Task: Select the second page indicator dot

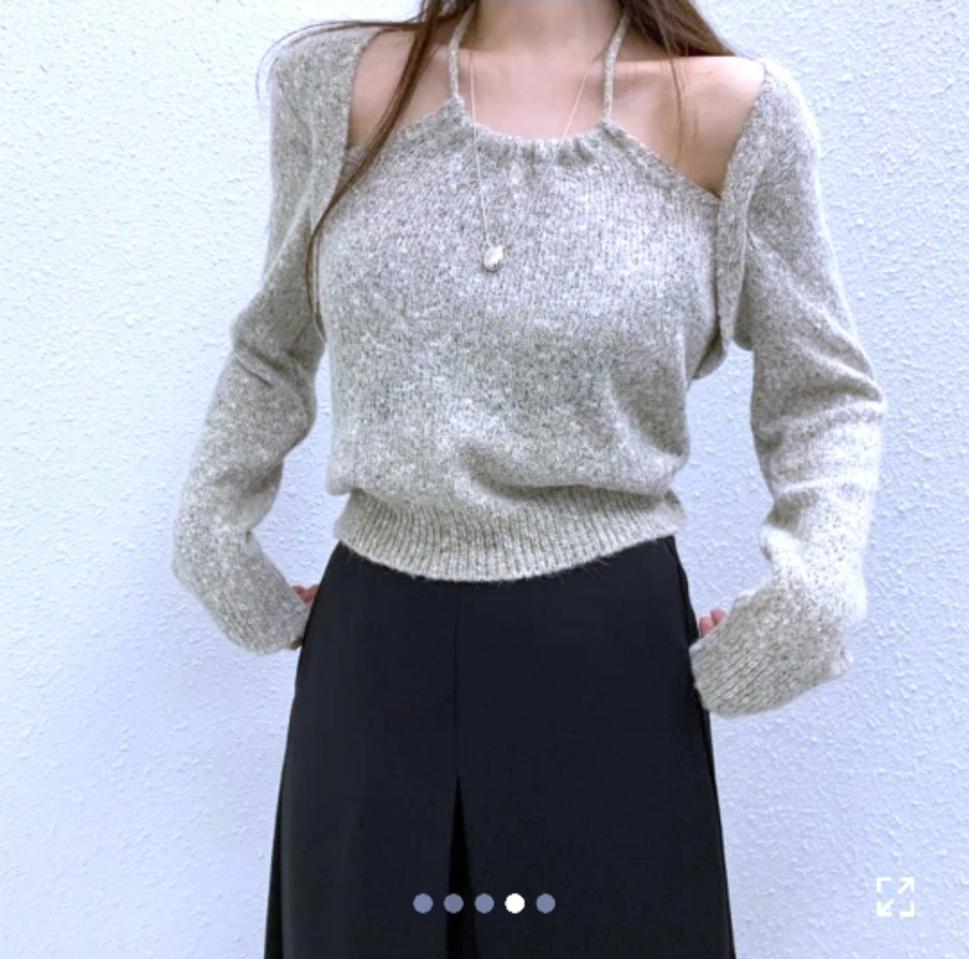Action: point(453,904)
